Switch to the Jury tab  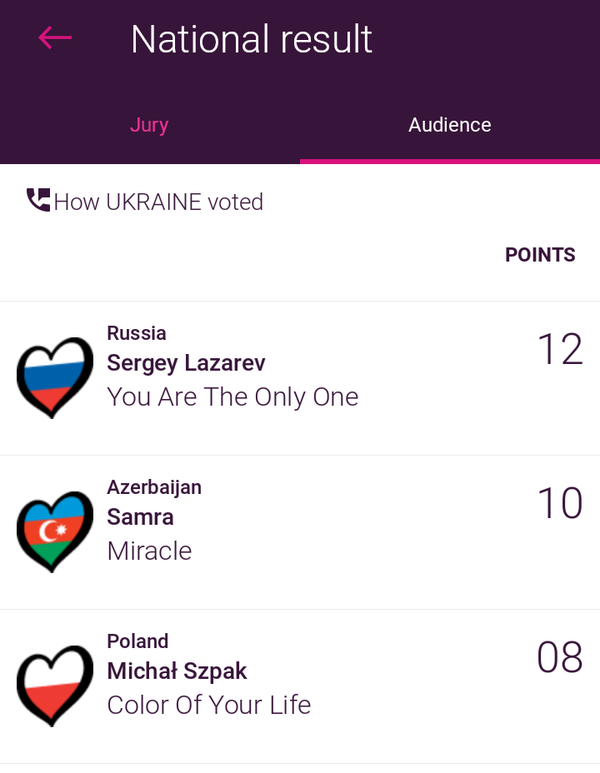[149, 126]
